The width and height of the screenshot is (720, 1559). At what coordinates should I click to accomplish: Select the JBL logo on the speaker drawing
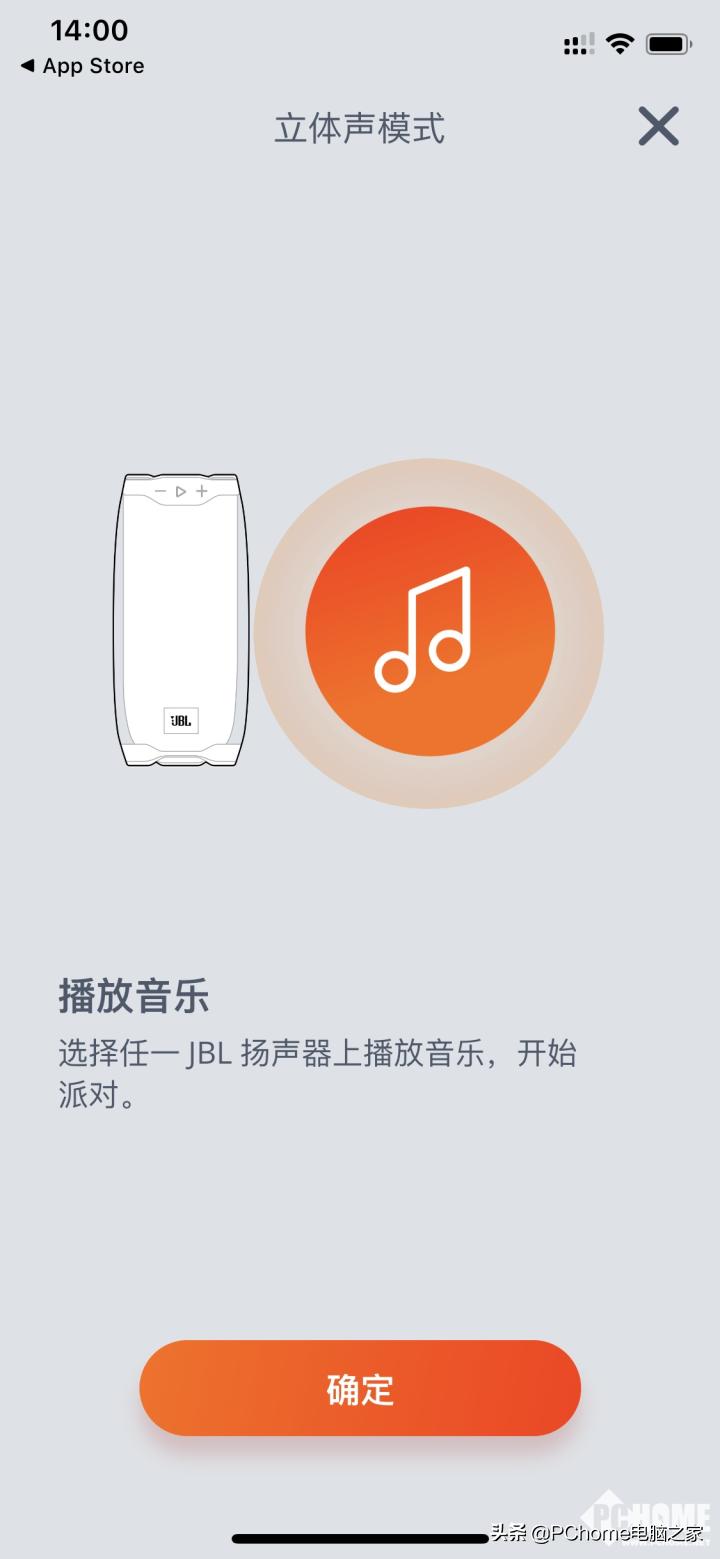(x=180, y=720)
